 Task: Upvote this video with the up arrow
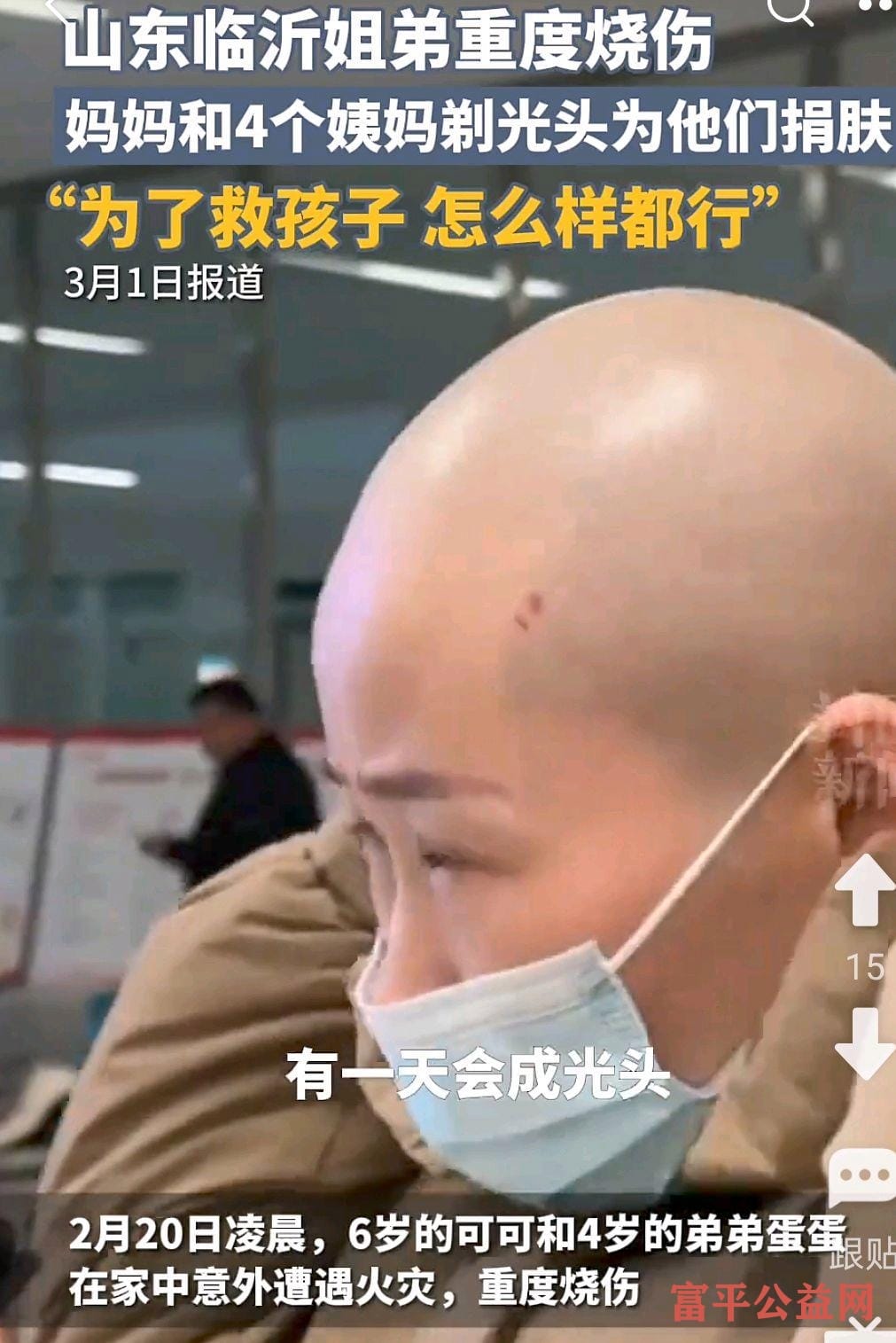click(865, 890)
